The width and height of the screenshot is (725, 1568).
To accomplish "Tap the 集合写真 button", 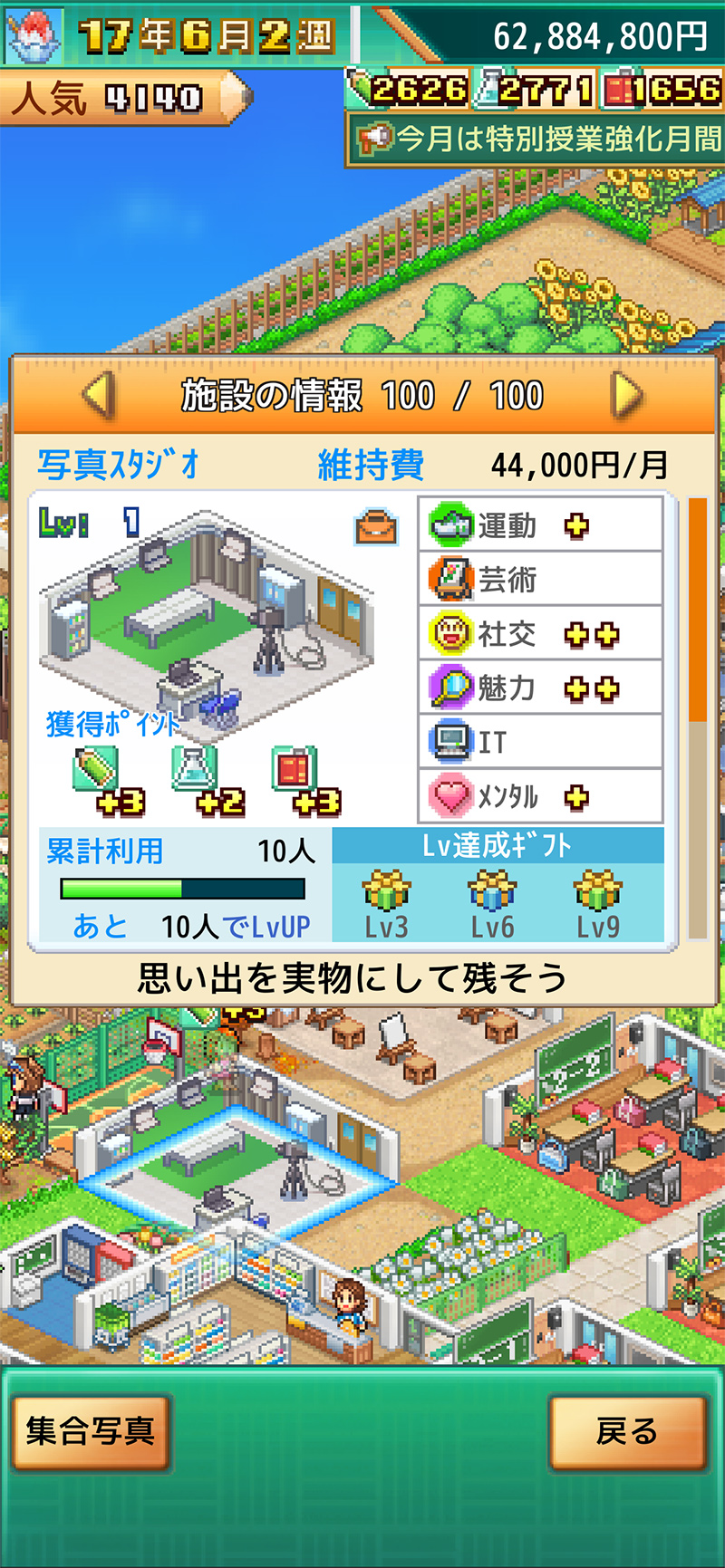I will pos(91,1431).
